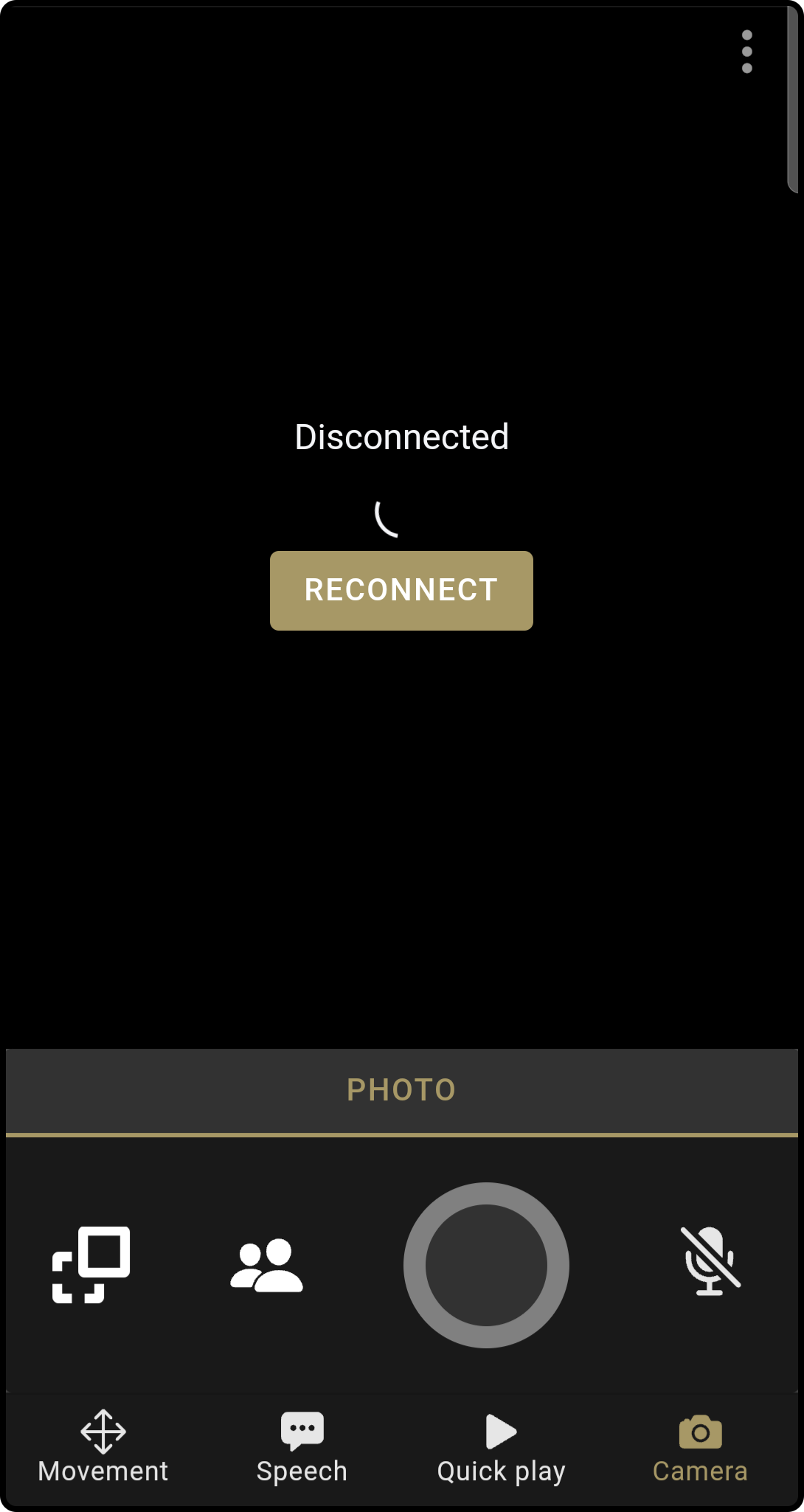Toggle the picture-in-picture view icon

pyautogui.click(x=91, y=1265)
